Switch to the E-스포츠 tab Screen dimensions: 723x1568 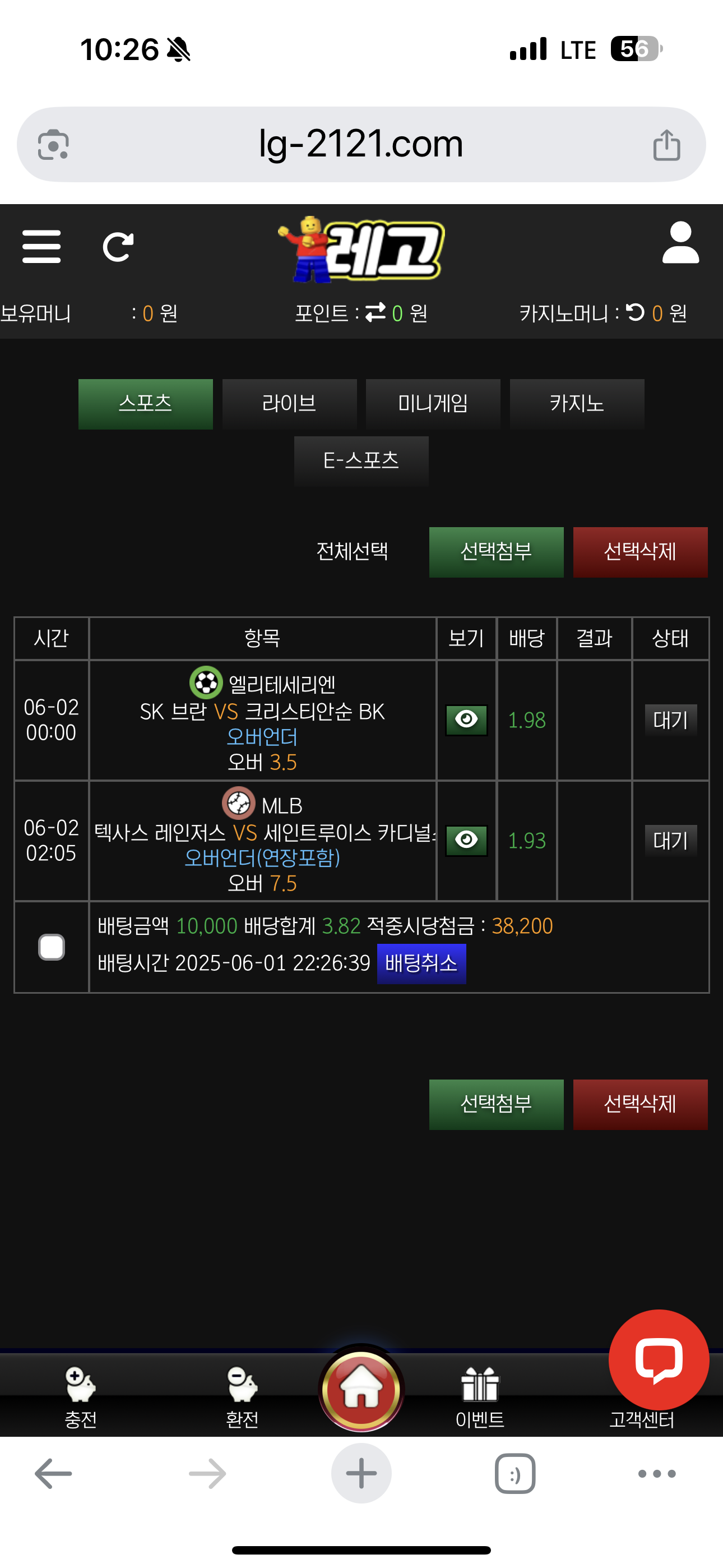tap(361, 461)
